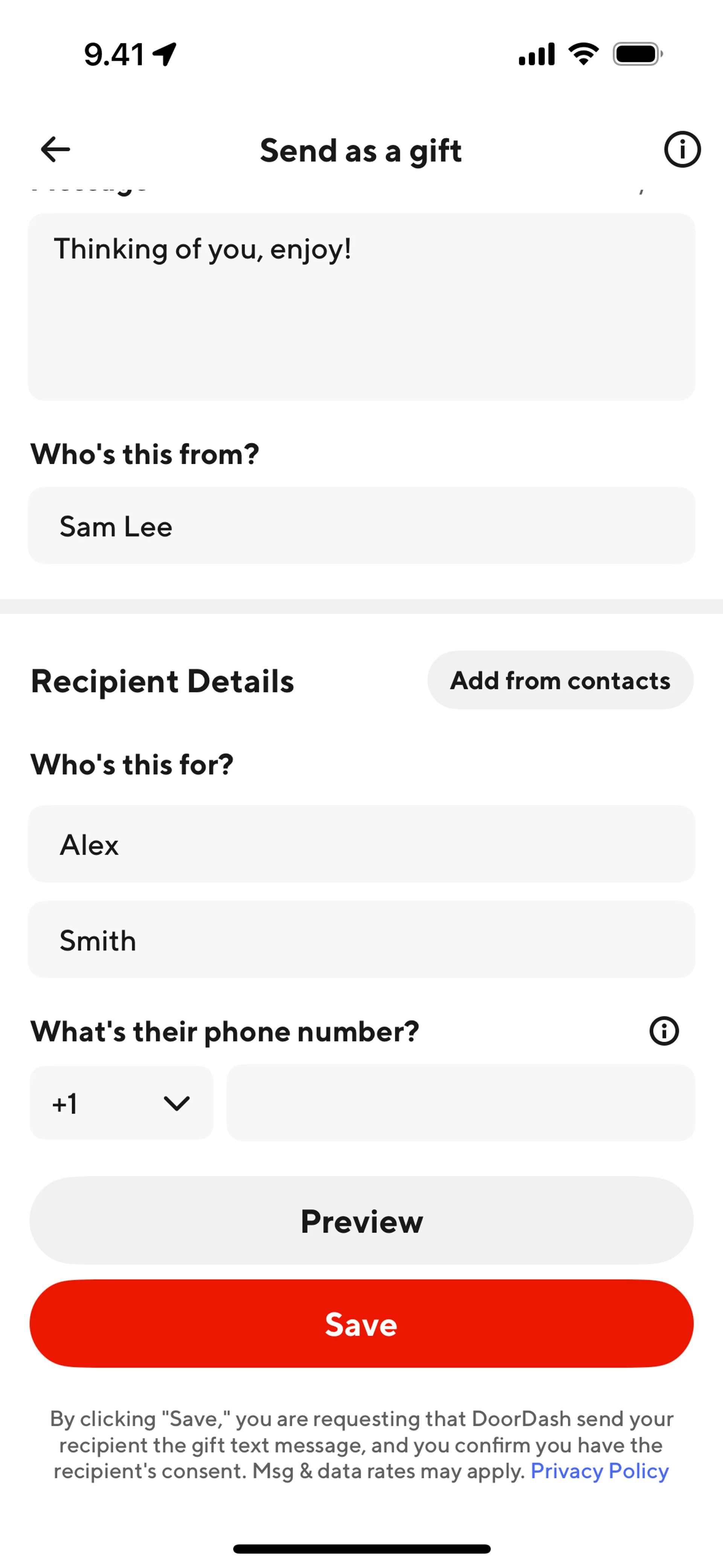Focus the empty phone number field
723x1568 pixels.
(x=461, y=1103)
